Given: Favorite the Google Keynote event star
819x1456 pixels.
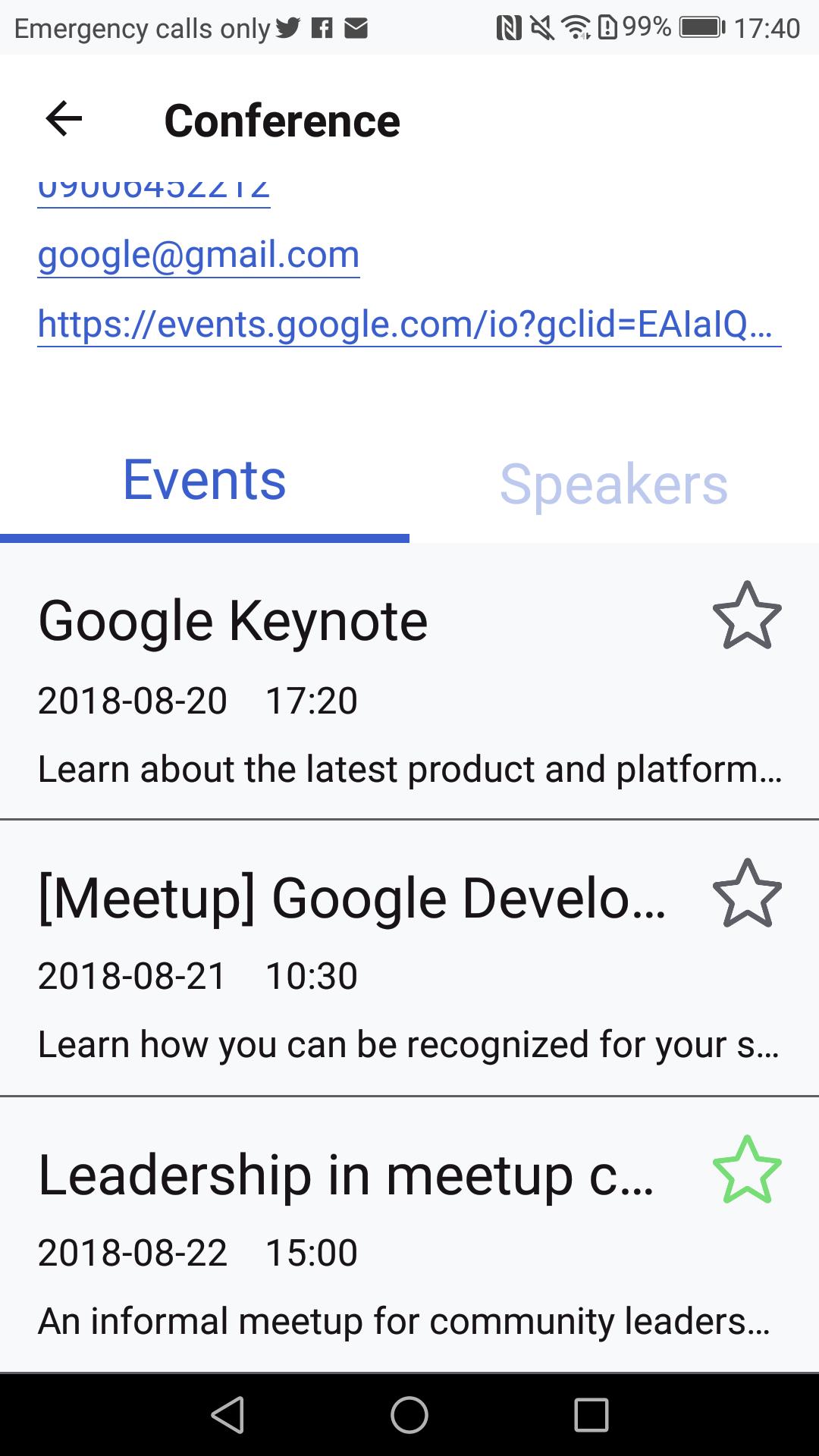Looking at the screenshot, I should (x=747, y=616).
